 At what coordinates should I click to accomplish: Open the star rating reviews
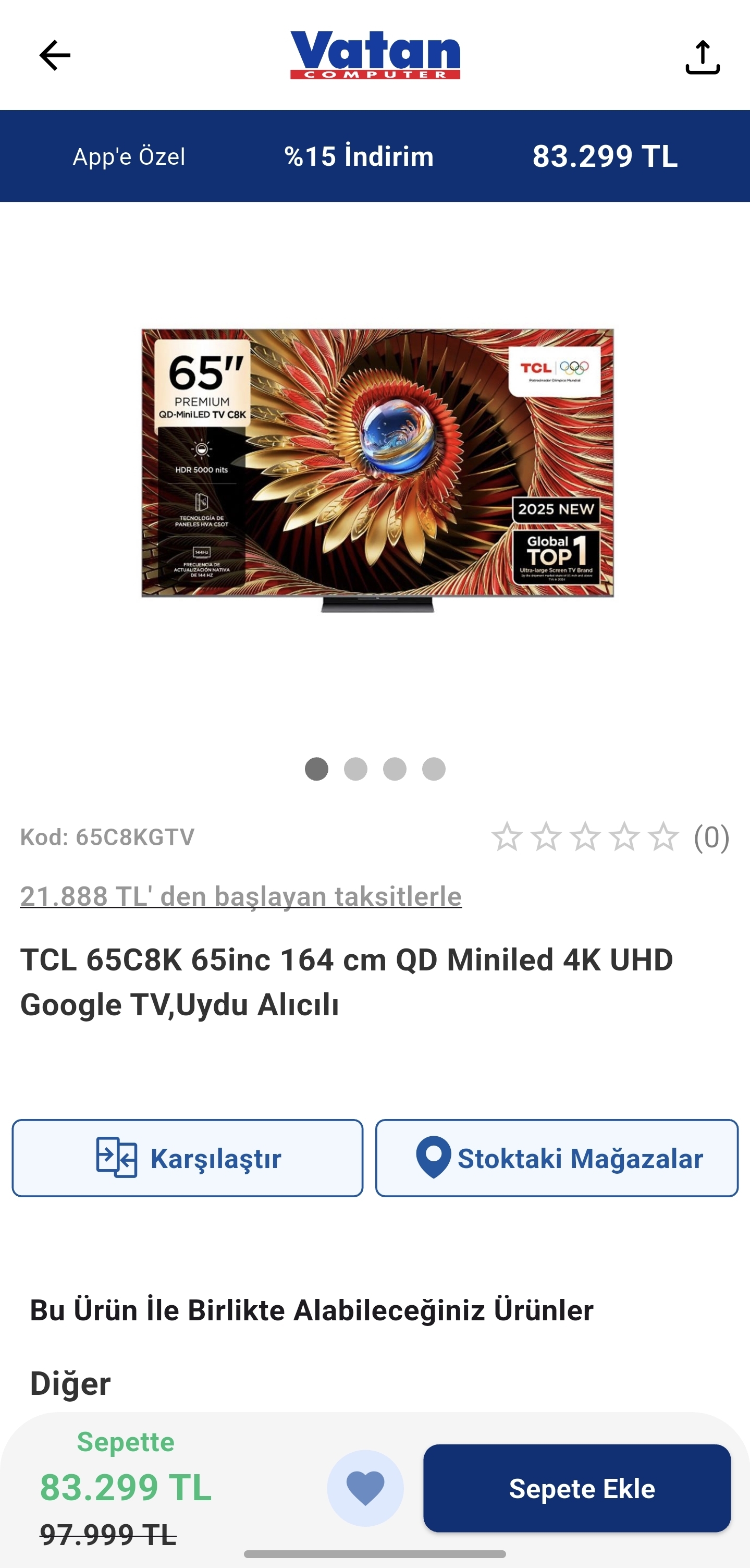point(608,837)
